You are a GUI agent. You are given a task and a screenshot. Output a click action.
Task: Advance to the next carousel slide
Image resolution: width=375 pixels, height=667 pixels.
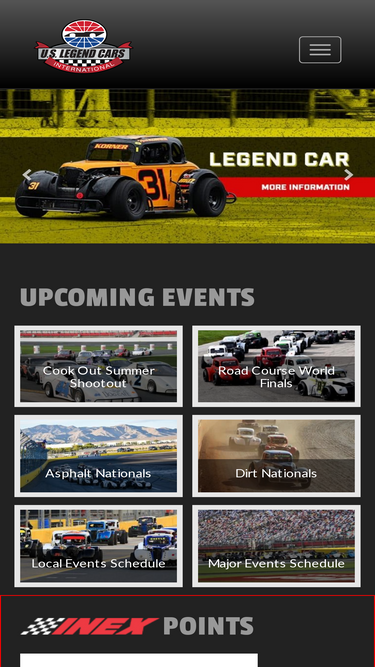pyautogui.click(x=349, y=174)
